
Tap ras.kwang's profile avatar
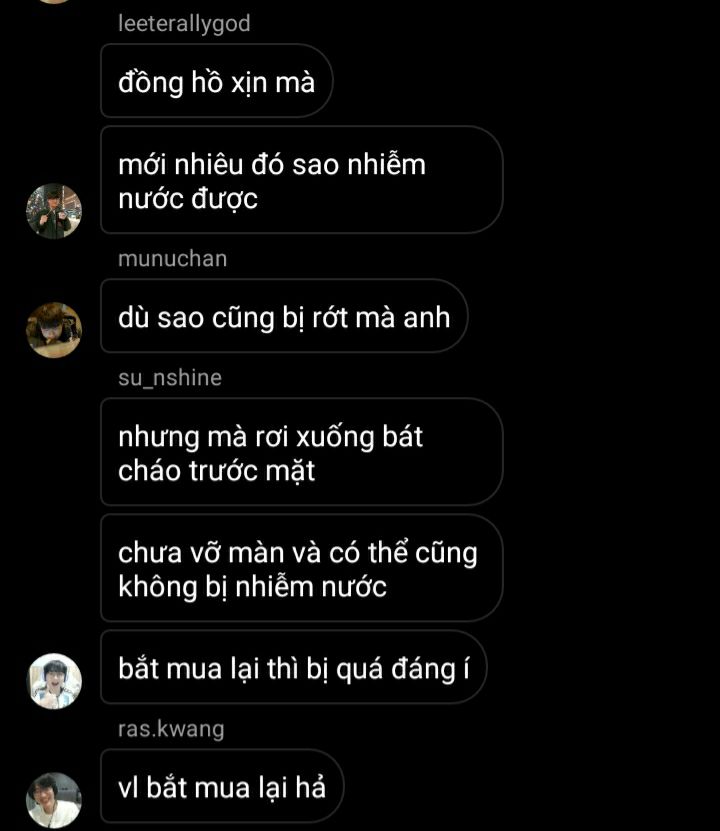point(54,800)
